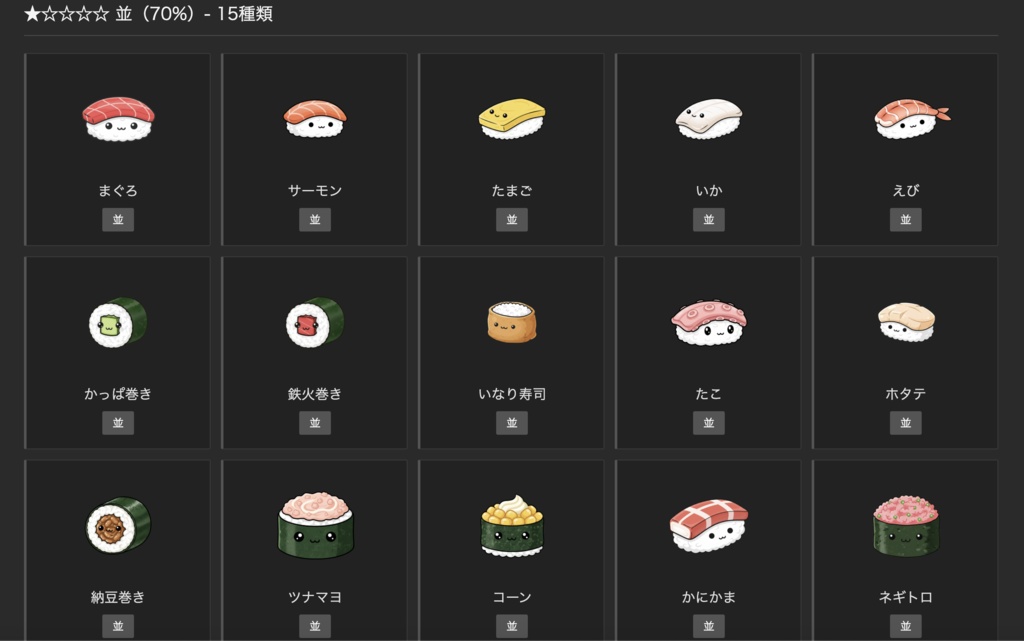The image size is (1024, 641).
Task: Tap the ホタテ card
Action: [x=906, y=353]
